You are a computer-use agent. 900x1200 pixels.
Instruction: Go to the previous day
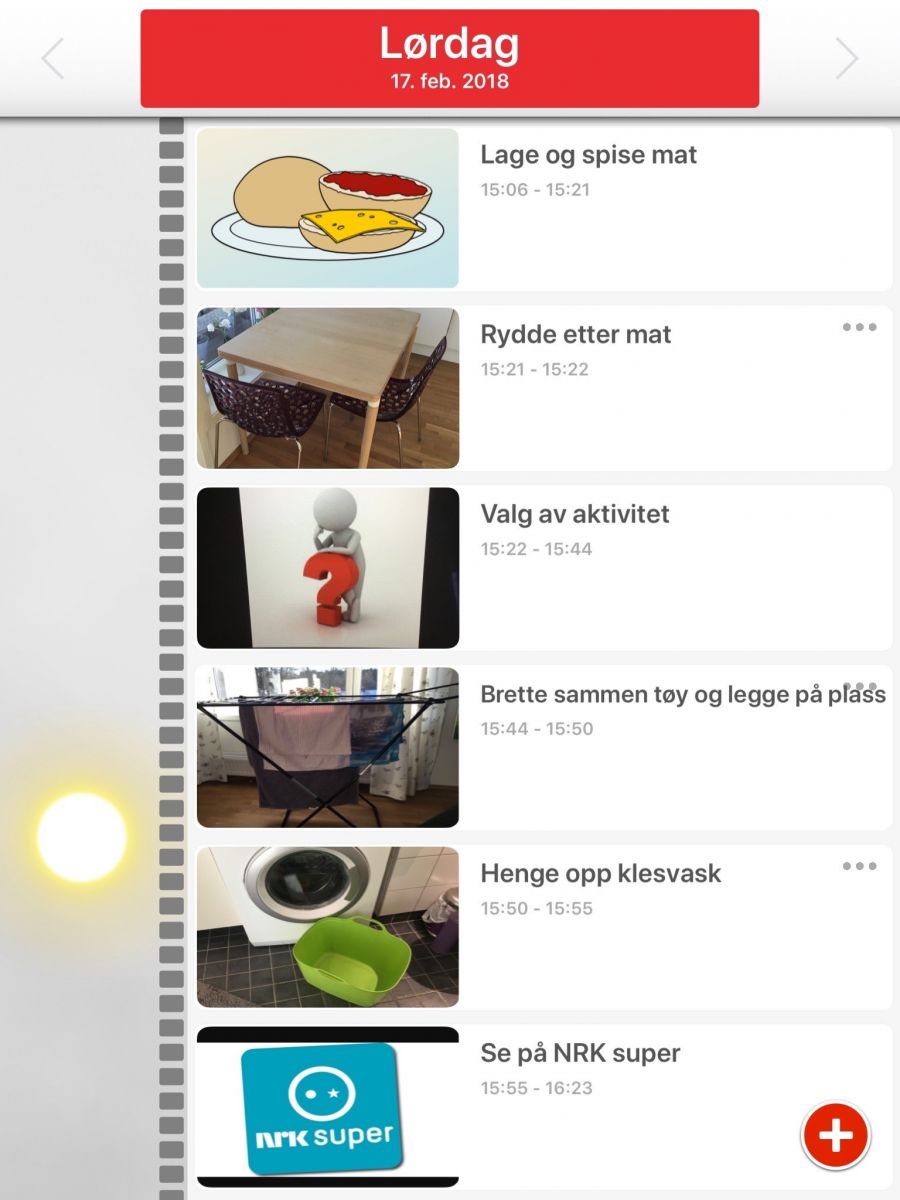pyautogui.click(x=53, y=60)
